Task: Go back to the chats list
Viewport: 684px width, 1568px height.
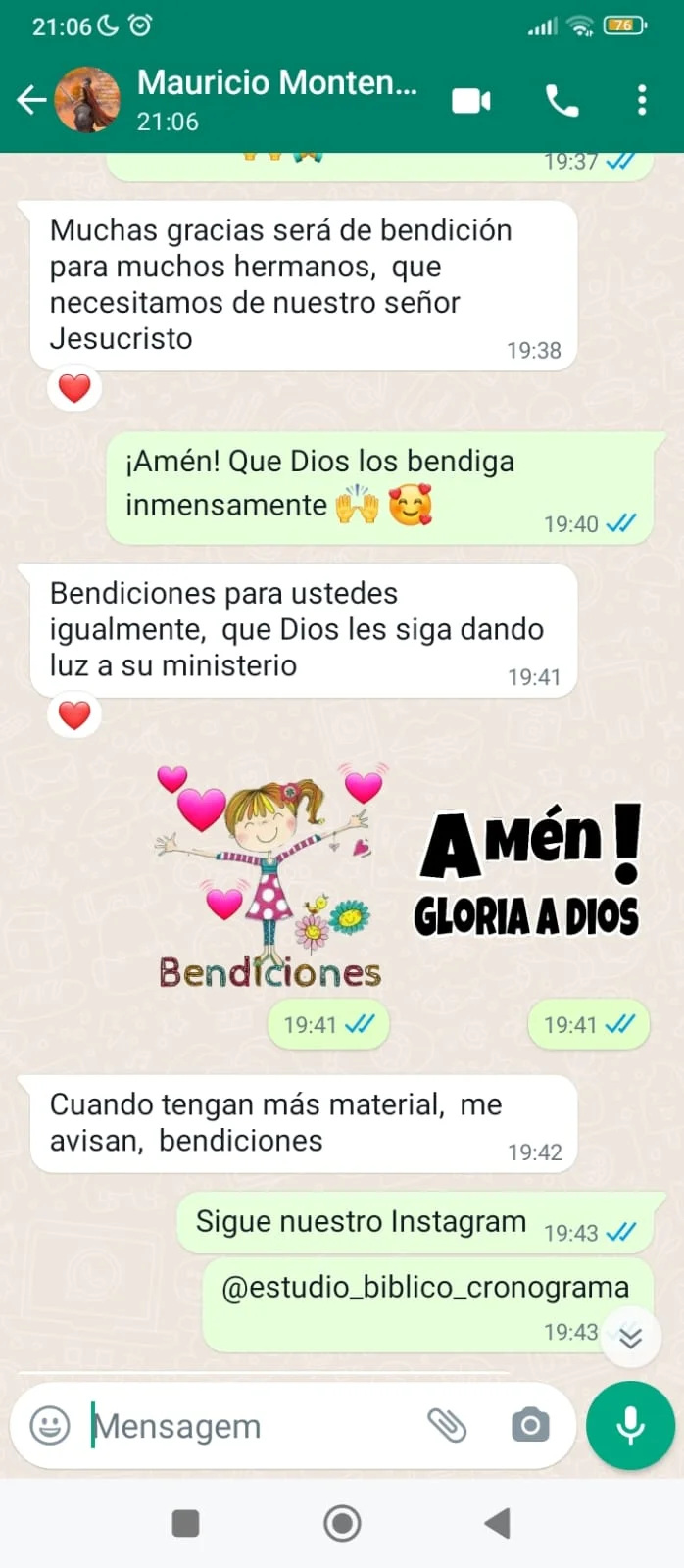Action: [31, 100]
